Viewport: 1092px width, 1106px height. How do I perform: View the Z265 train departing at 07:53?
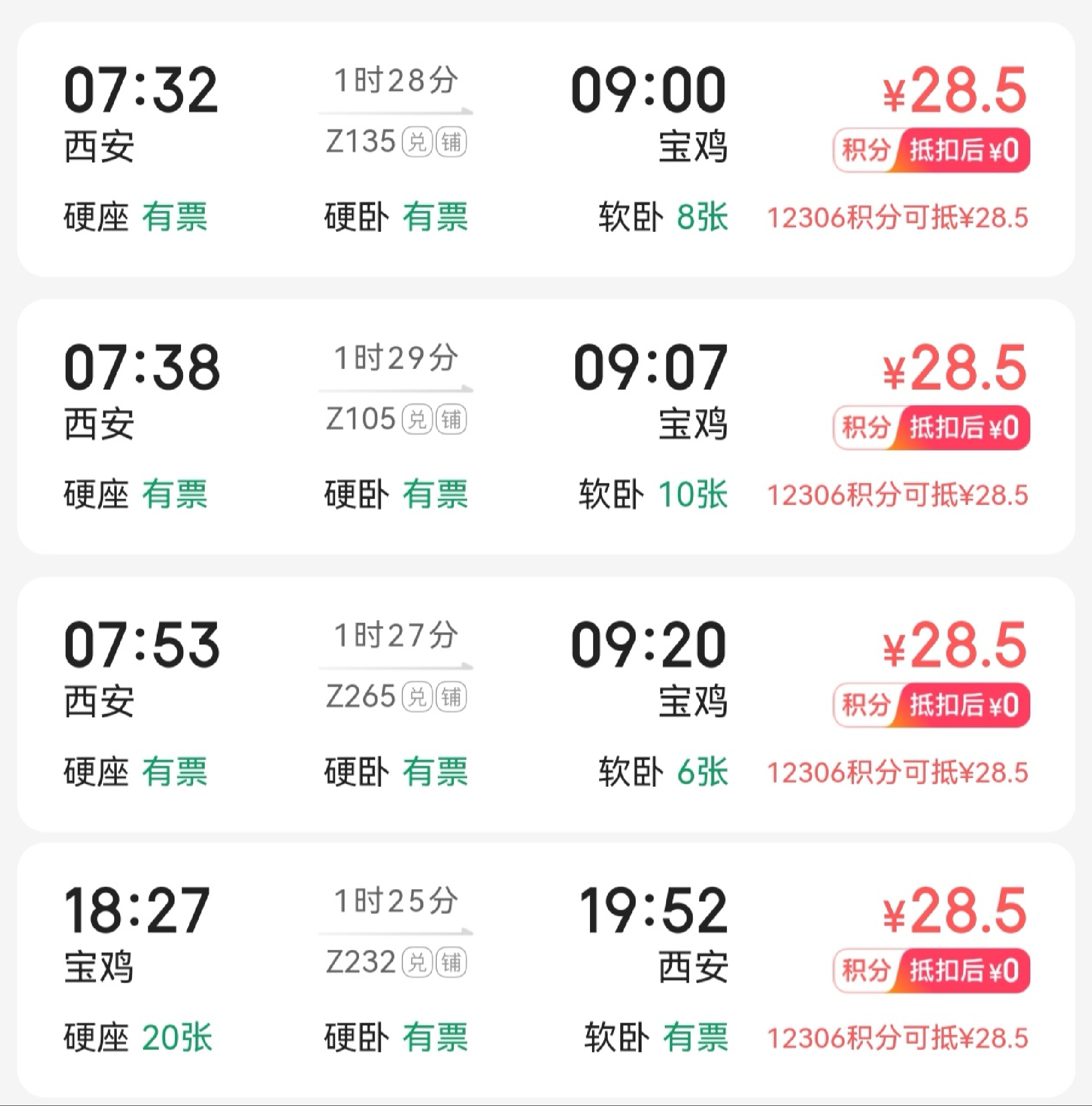(x=545, y=704)
